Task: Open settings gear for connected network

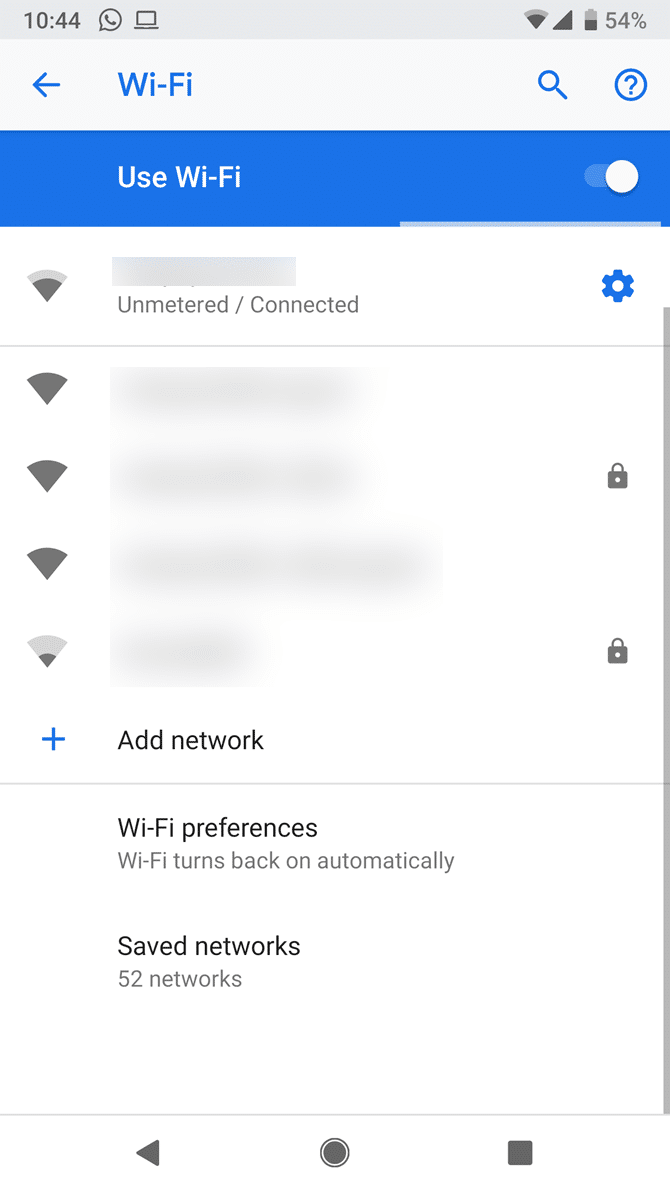Action: (x=618, y=287)
